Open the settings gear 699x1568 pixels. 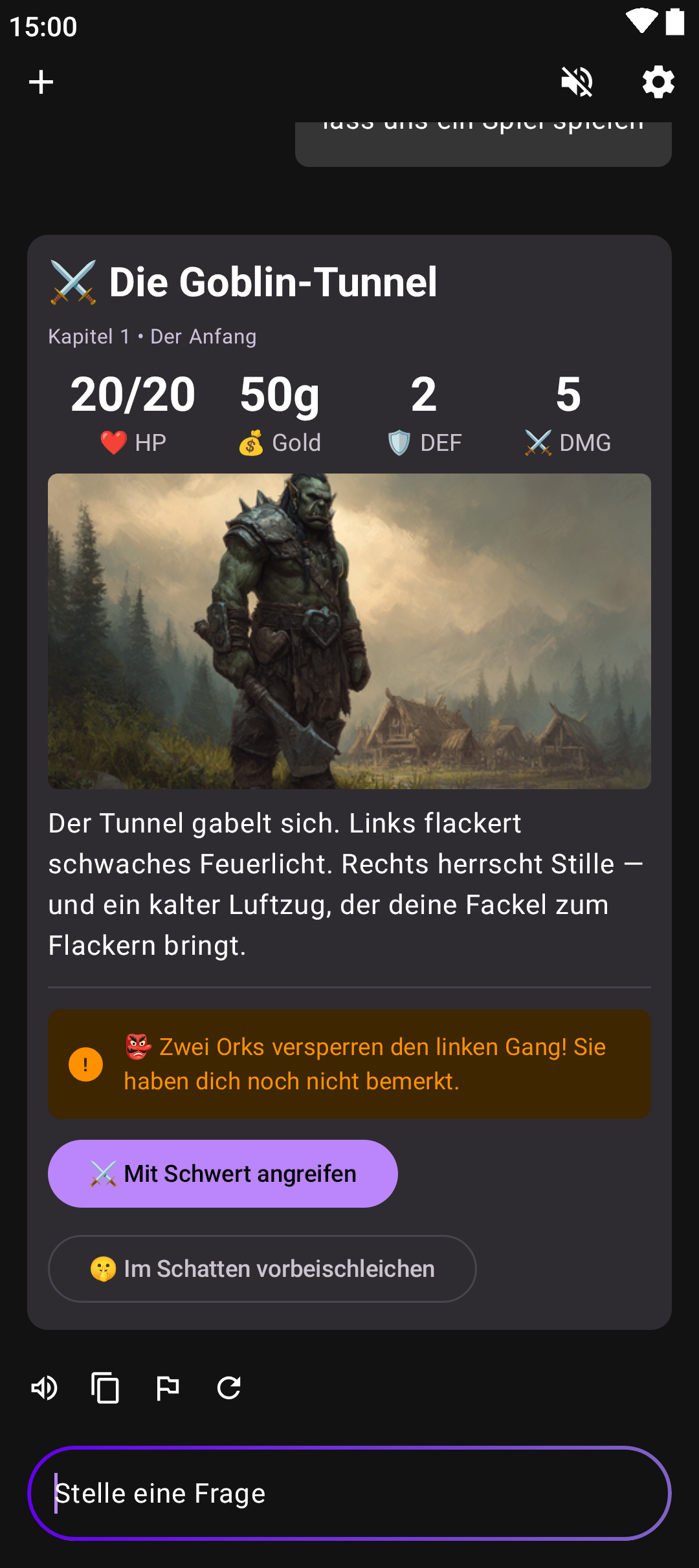[658, 82]
